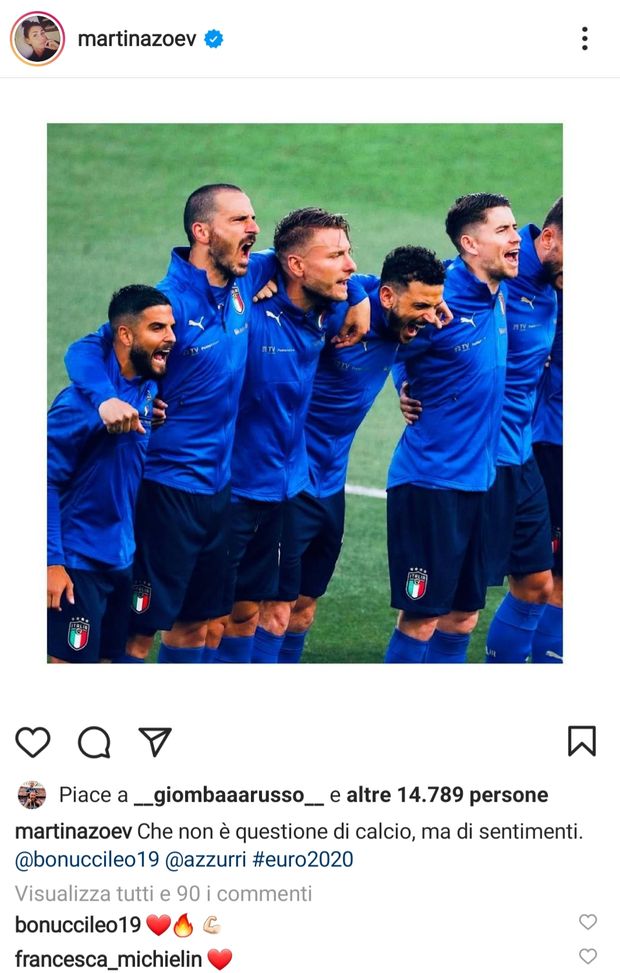The image size is (620, 973).
Task: Like francesca_michielin's comment
Action: click(x=588, y=957)
